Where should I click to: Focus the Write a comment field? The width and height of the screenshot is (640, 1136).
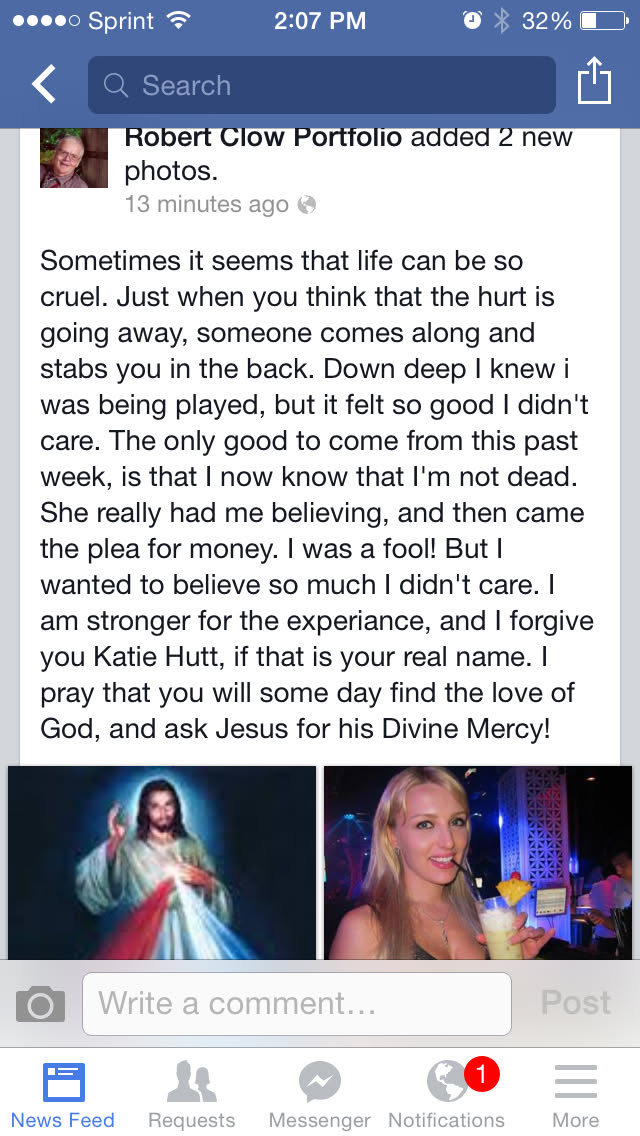(x=296, y=1004)
